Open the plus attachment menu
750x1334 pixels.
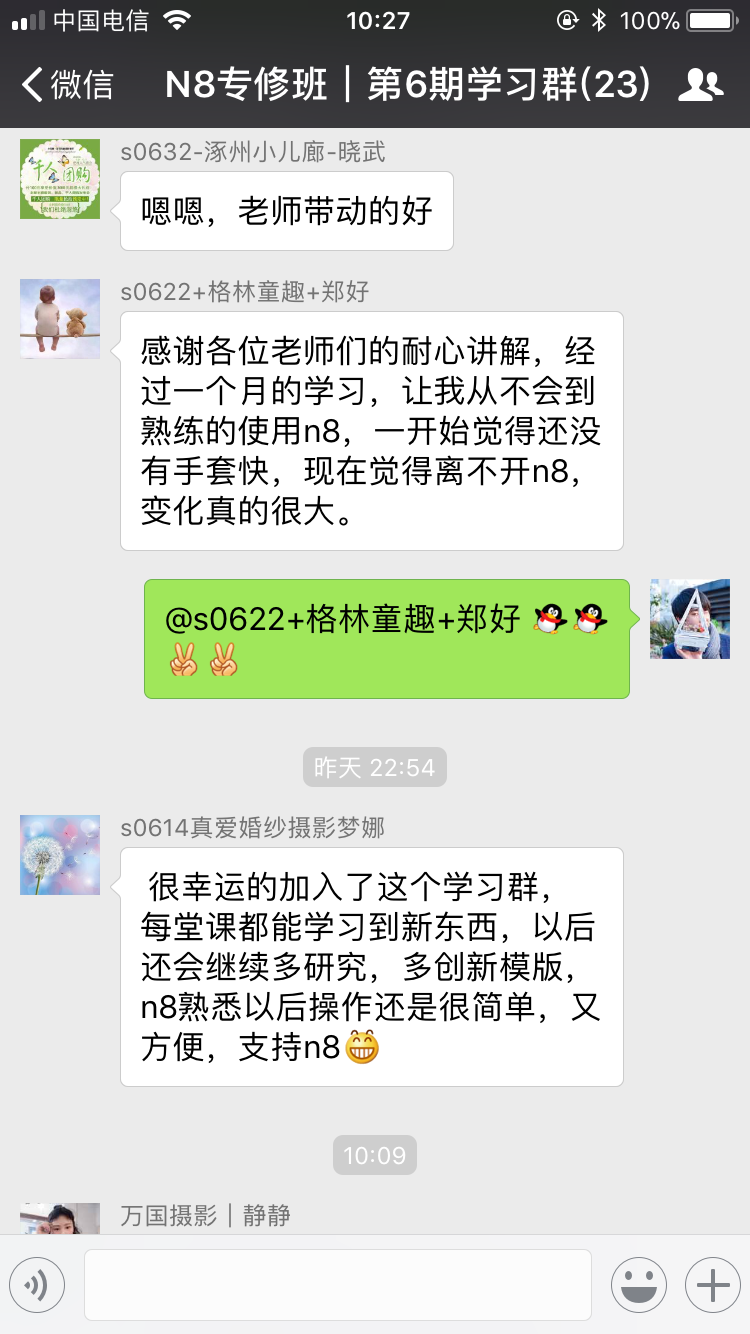pos(712,1285)
